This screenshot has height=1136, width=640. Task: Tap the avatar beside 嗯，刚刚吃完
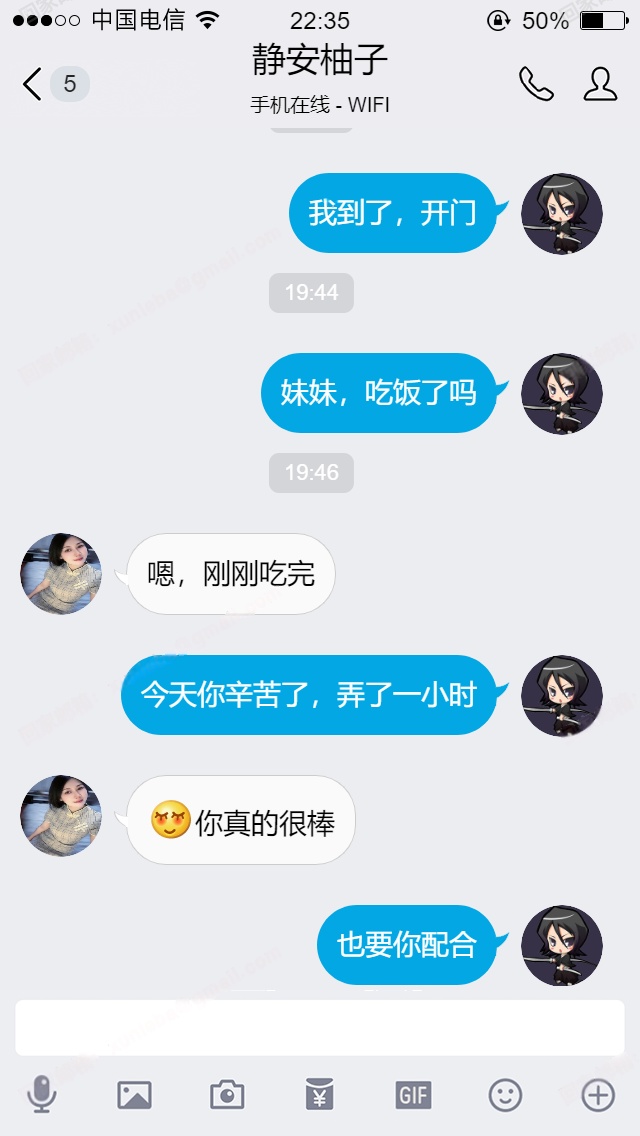[x=62, y=574]
